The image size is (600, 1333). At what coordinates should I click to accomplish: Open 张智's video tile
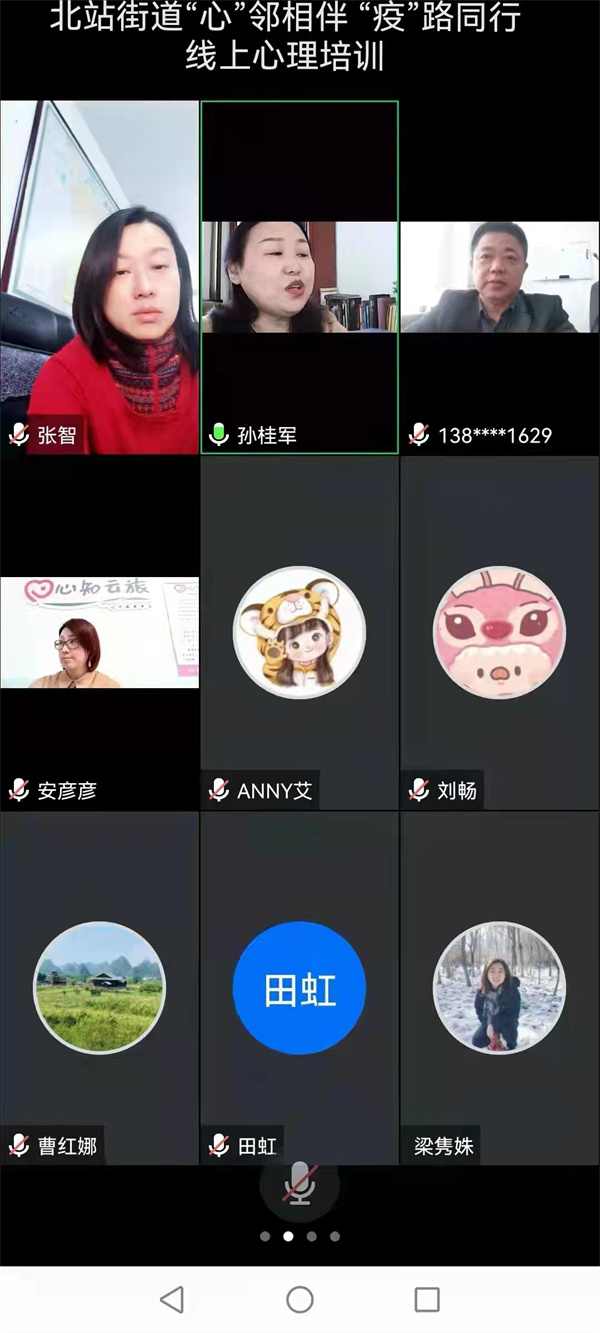(99, 277)
